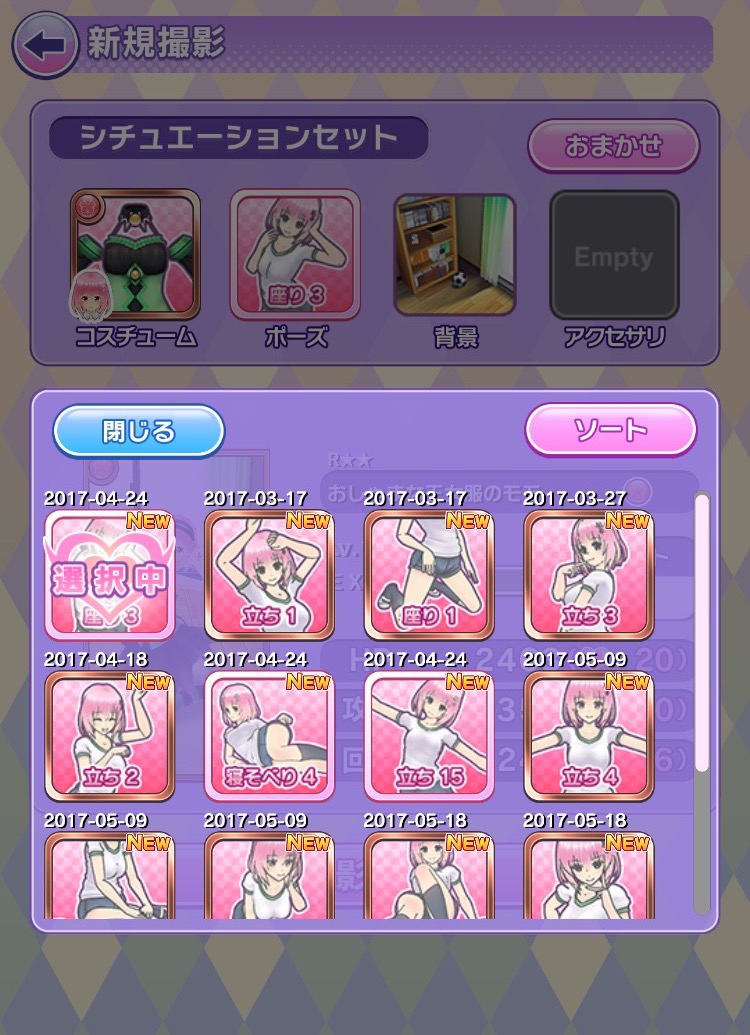Choose the 立ち3 pose

(x=589, y=574)
